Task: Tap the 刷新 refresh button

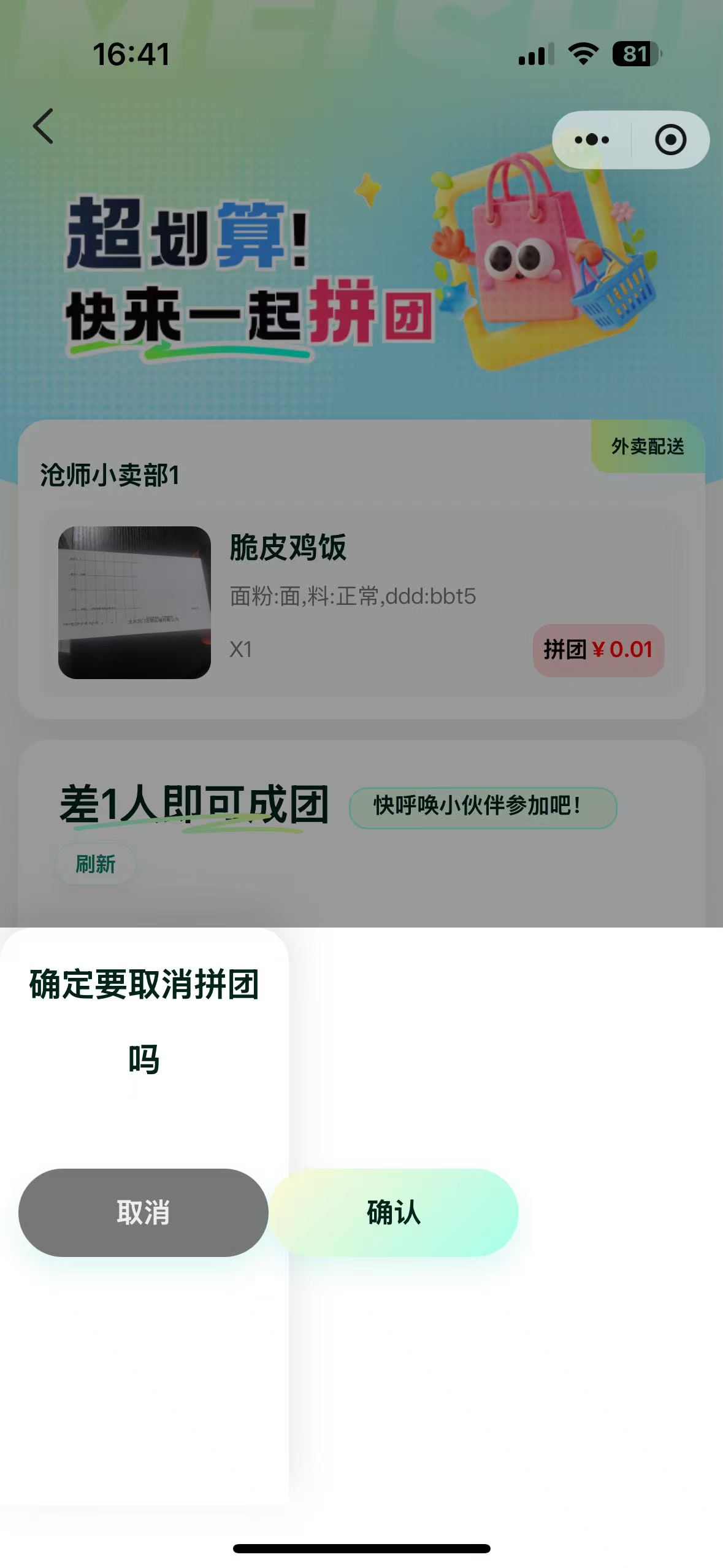Action: click(96, 864)
